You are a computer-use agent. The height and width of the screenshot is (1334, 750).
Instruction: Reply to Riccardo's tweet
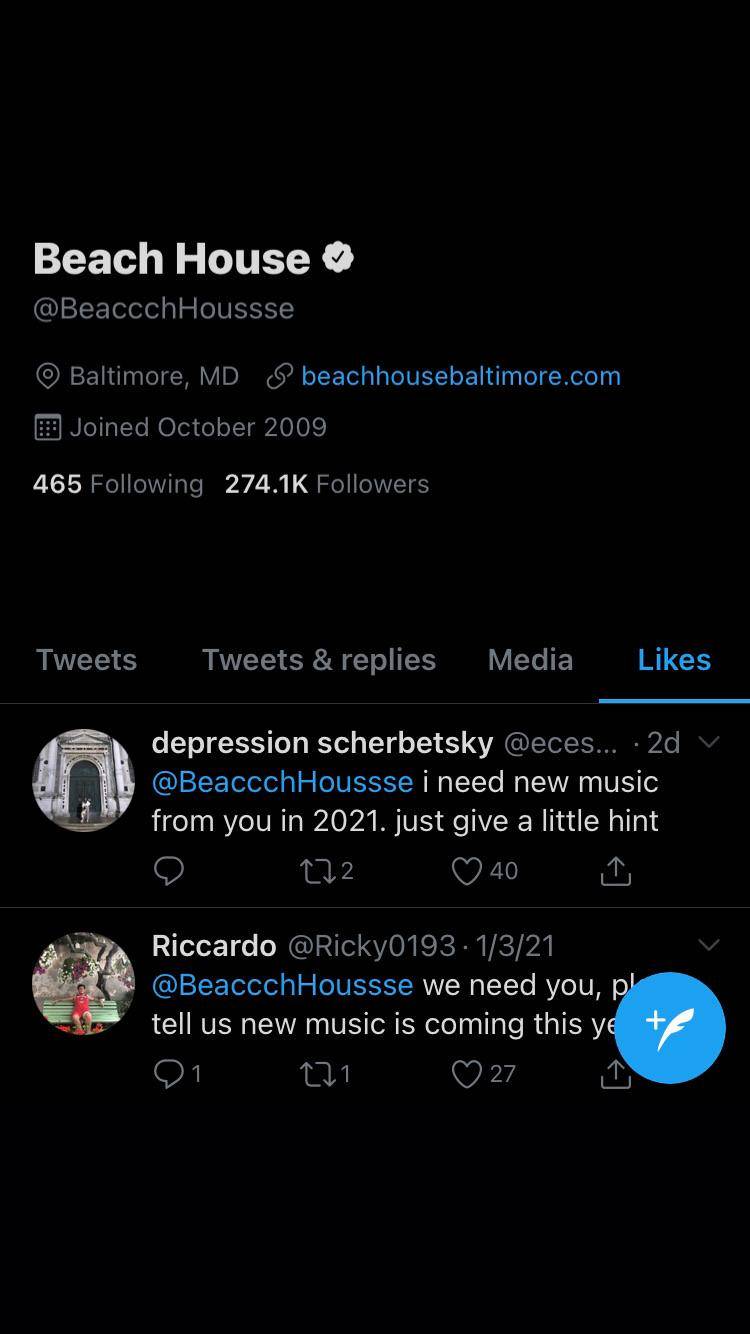(169, 1074)
